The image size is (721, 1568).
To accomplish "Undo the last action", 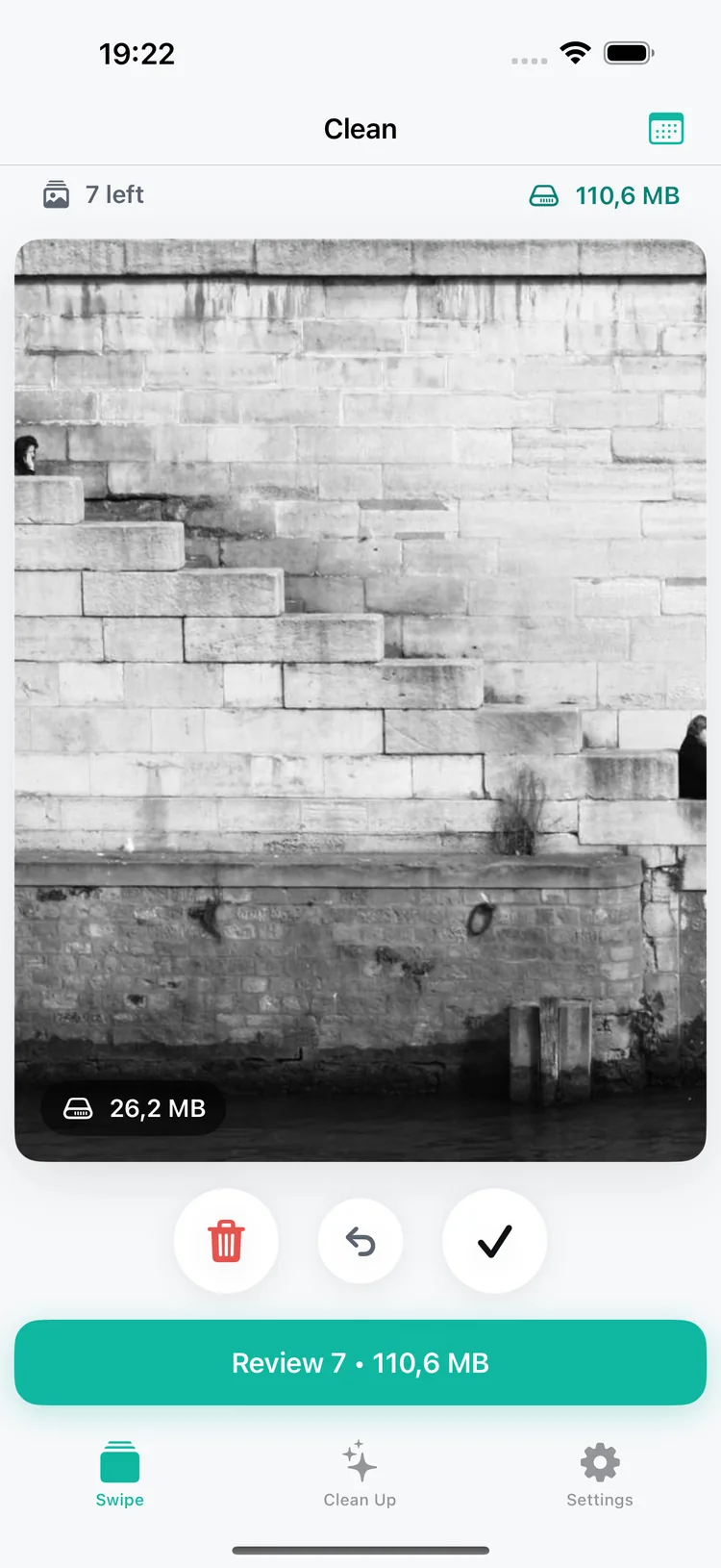I will [x=360, y=1241].
